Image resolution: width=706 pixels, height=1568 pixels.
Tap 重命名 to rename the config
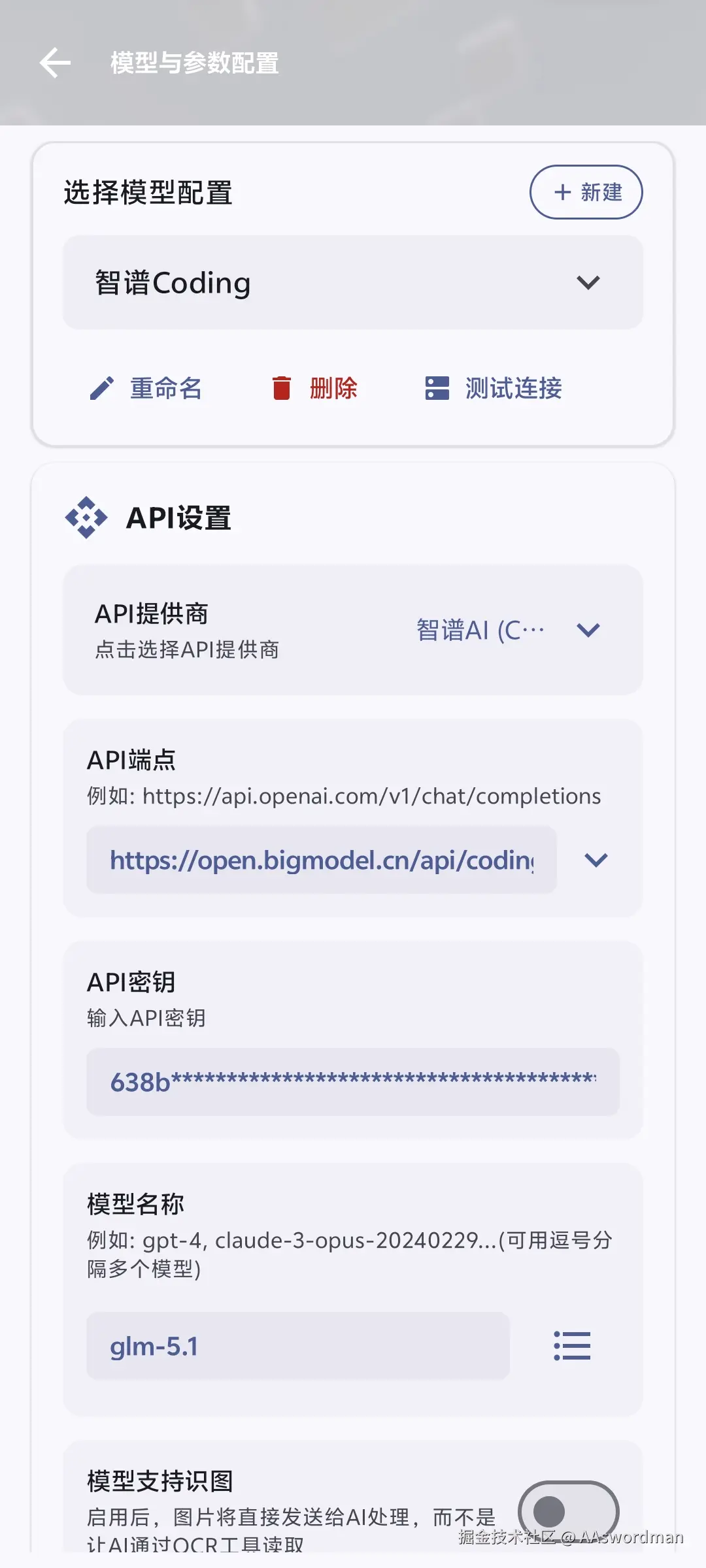[x=146, y=388]
